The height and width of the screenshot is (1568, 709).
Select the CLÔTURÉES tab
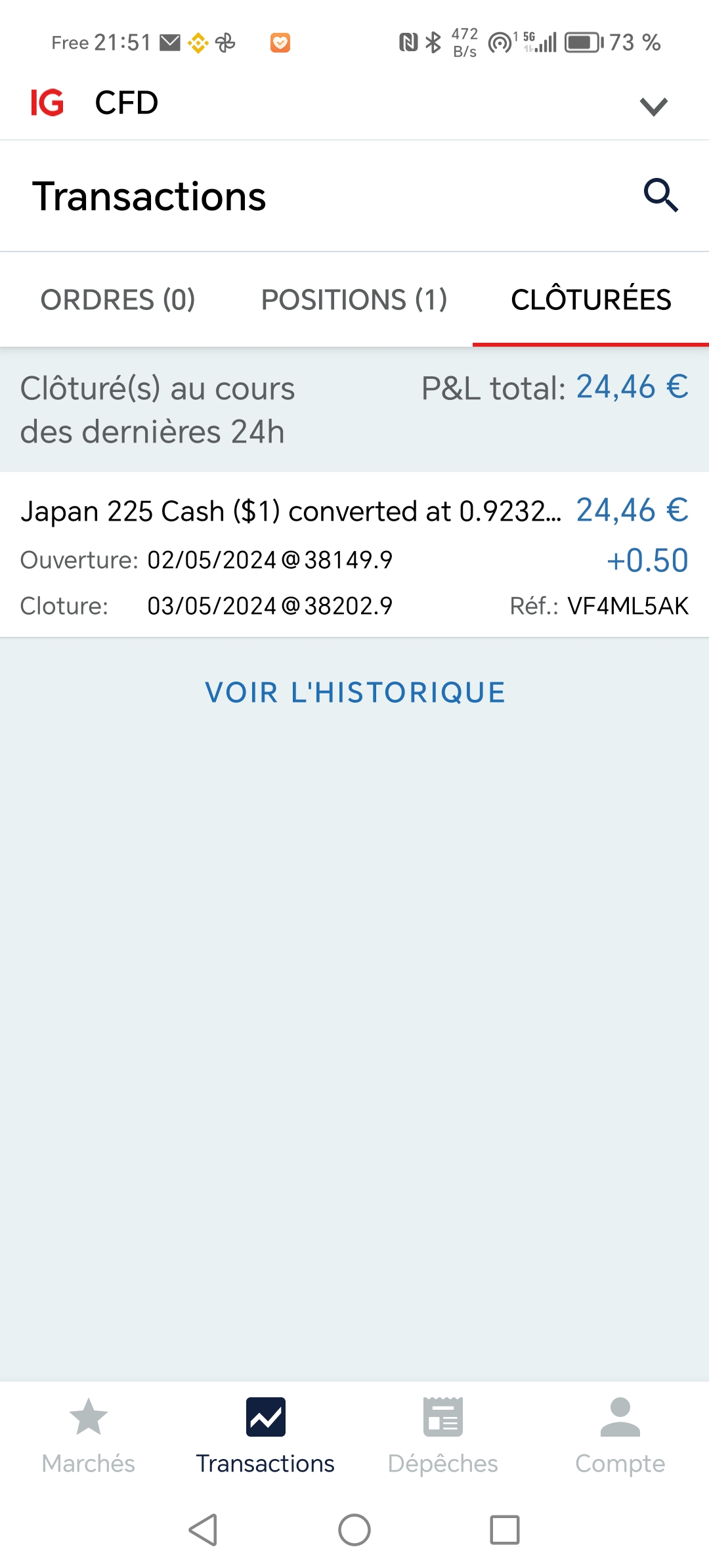click(x=591, y=300)
